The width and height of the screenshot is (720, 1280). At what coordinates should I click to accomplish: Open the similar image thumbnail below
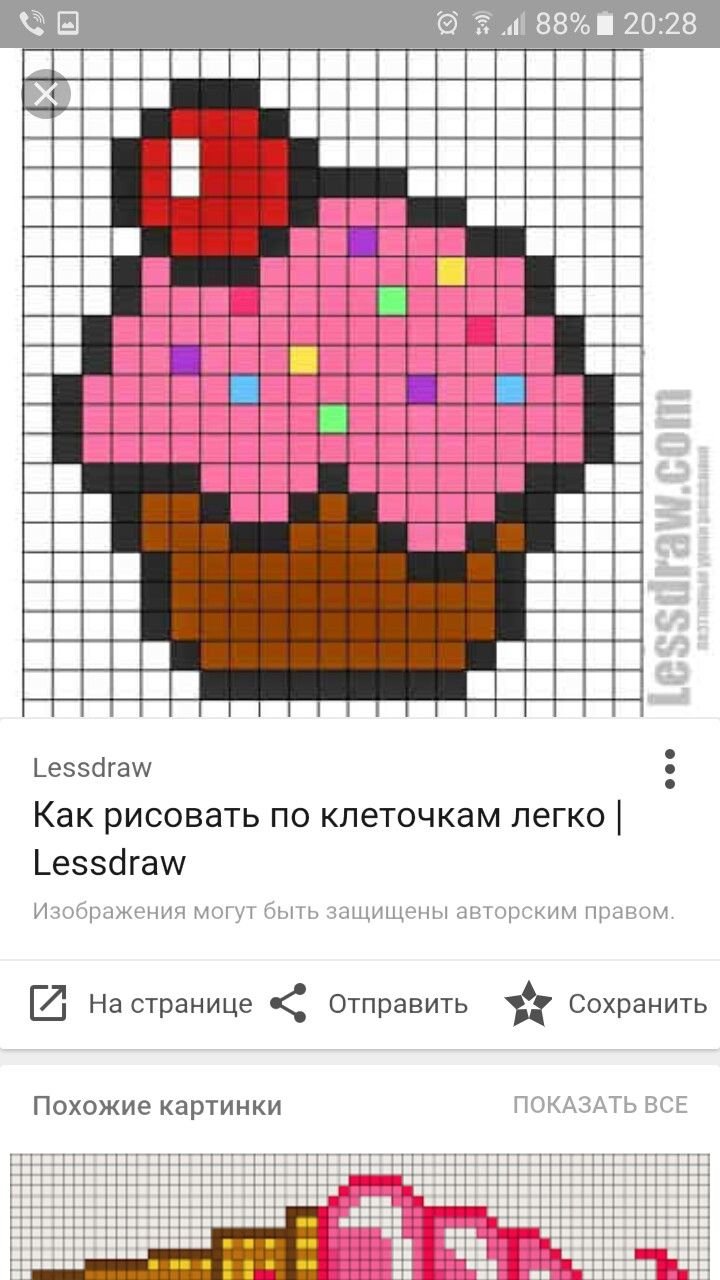pos(360,1217)
